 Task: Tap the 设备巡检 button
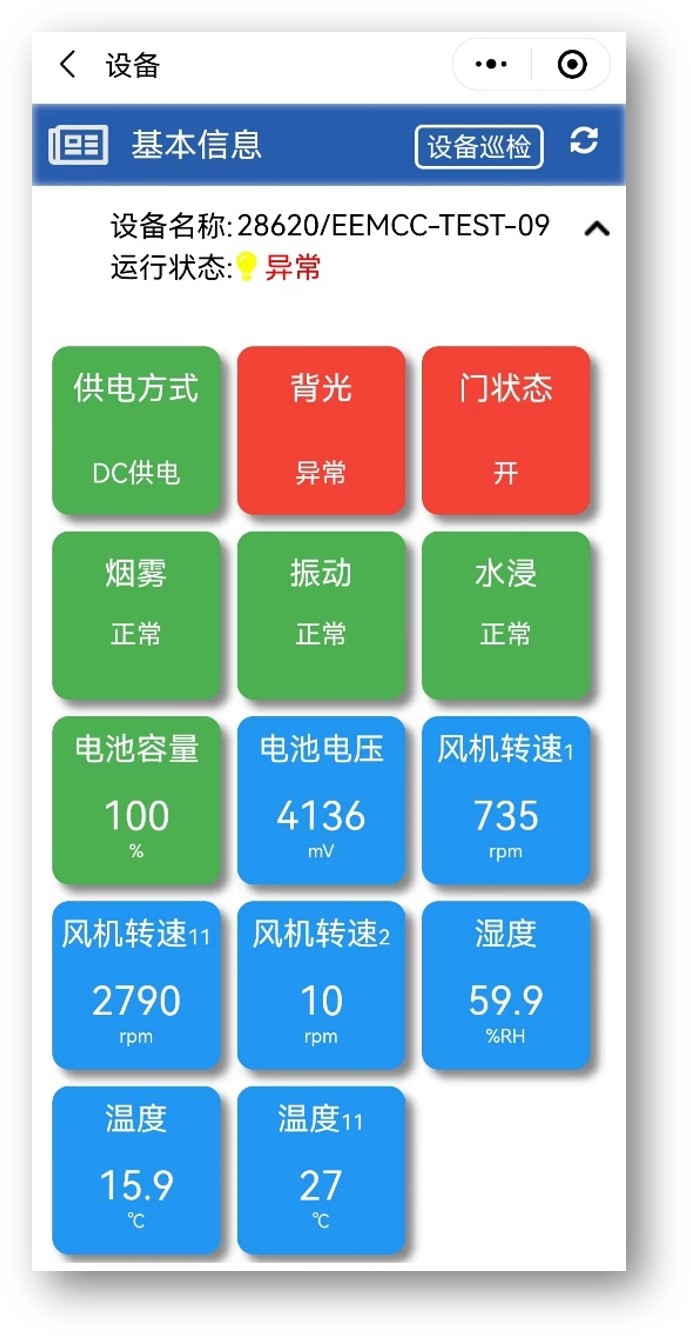coord(479,147)
